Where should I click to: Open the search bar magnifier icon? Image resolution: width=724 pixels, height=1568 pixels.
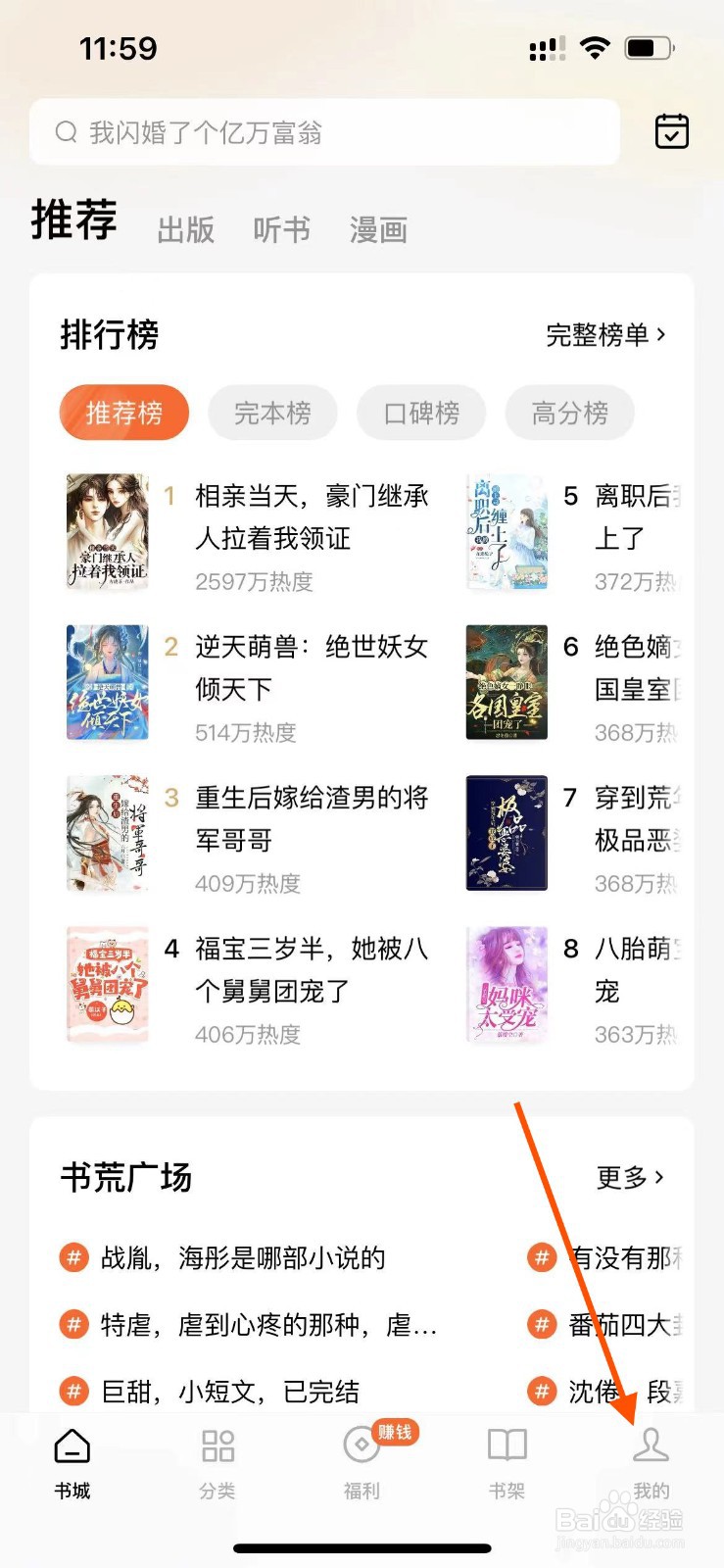click(67, 132)
